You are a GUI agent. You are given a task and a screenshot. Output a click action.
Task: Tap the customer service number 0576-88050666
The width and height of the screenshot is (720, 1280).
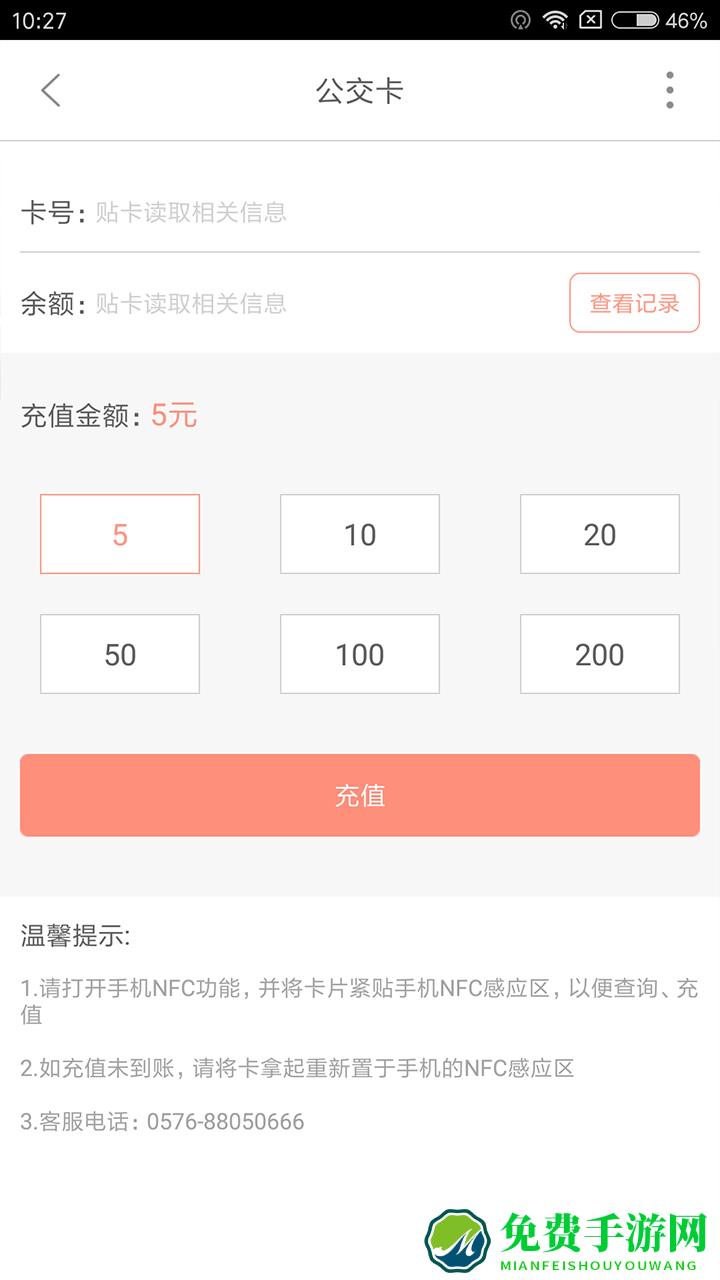[213, 1121]
